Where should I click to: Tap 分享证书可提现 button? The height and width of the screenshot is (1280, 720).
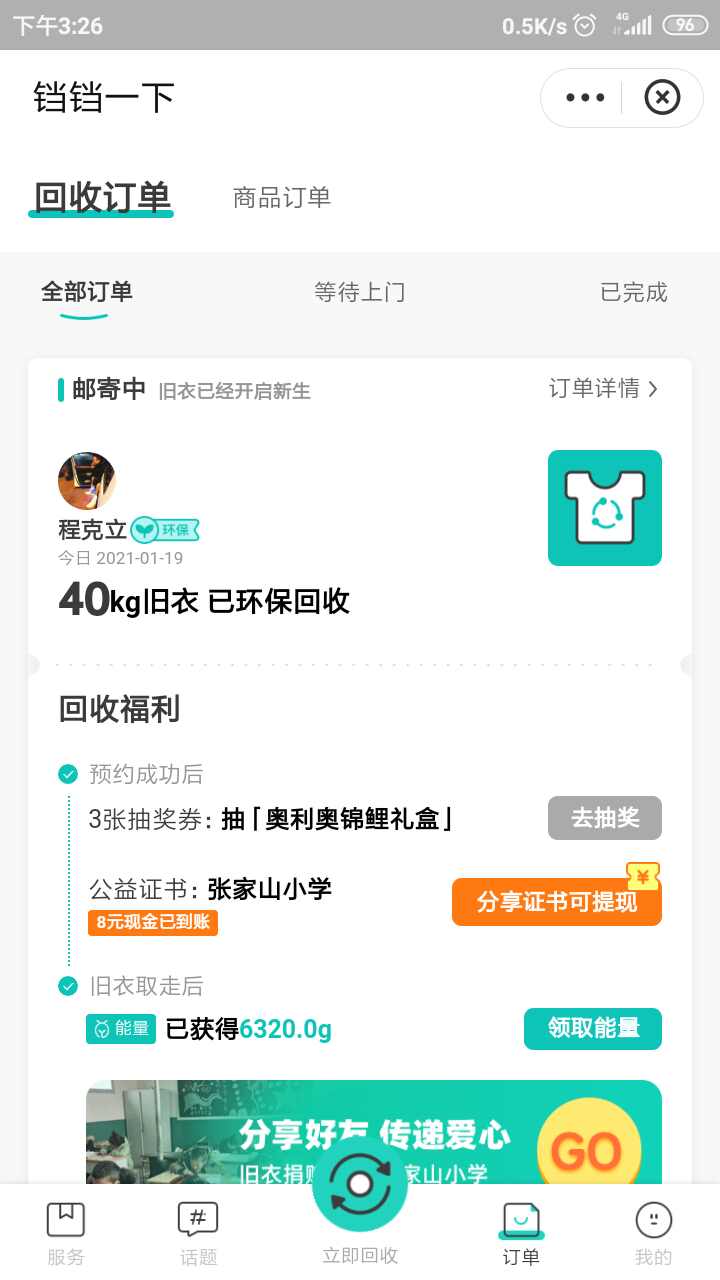pyautogui.click(x=556, y=901)
